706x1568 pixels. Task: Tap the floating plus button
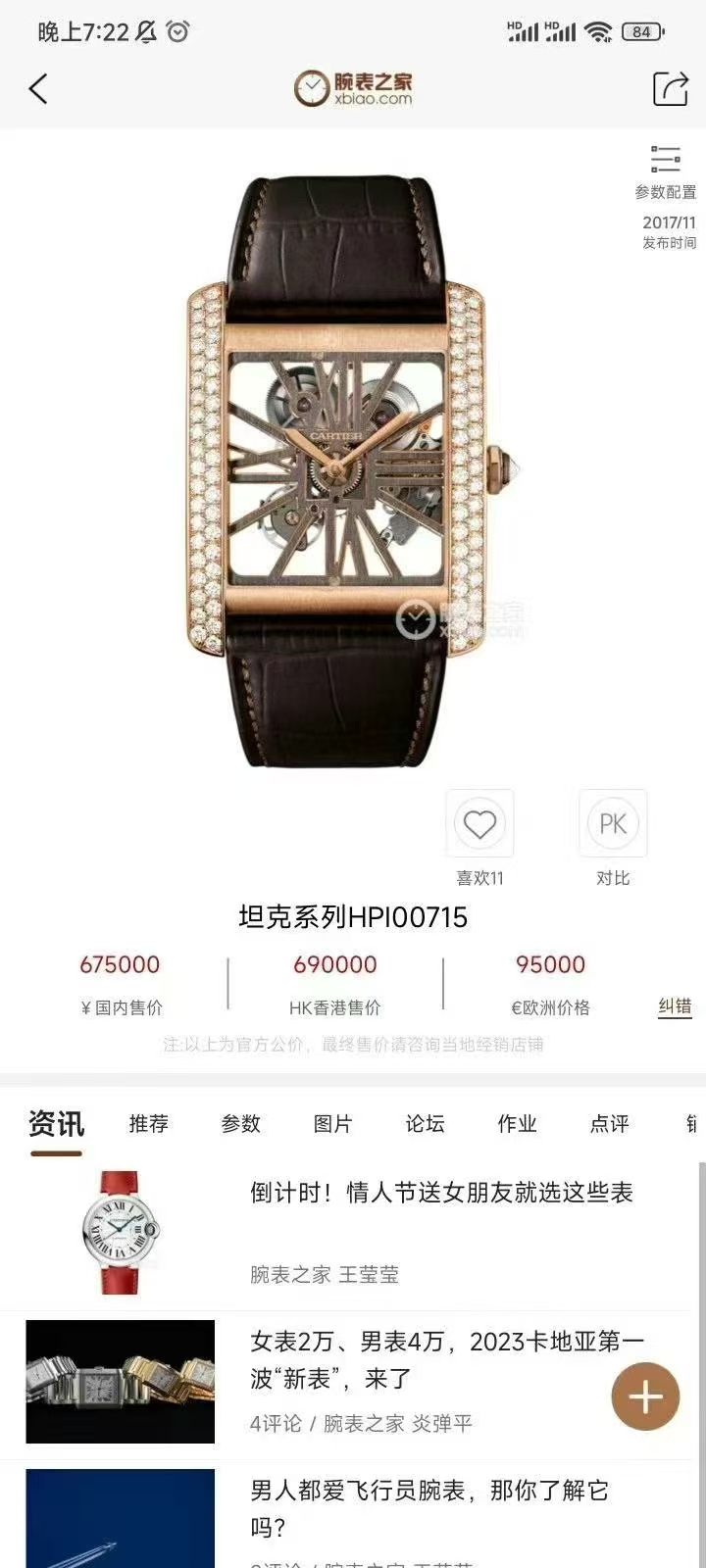[x=645, y=1397]
